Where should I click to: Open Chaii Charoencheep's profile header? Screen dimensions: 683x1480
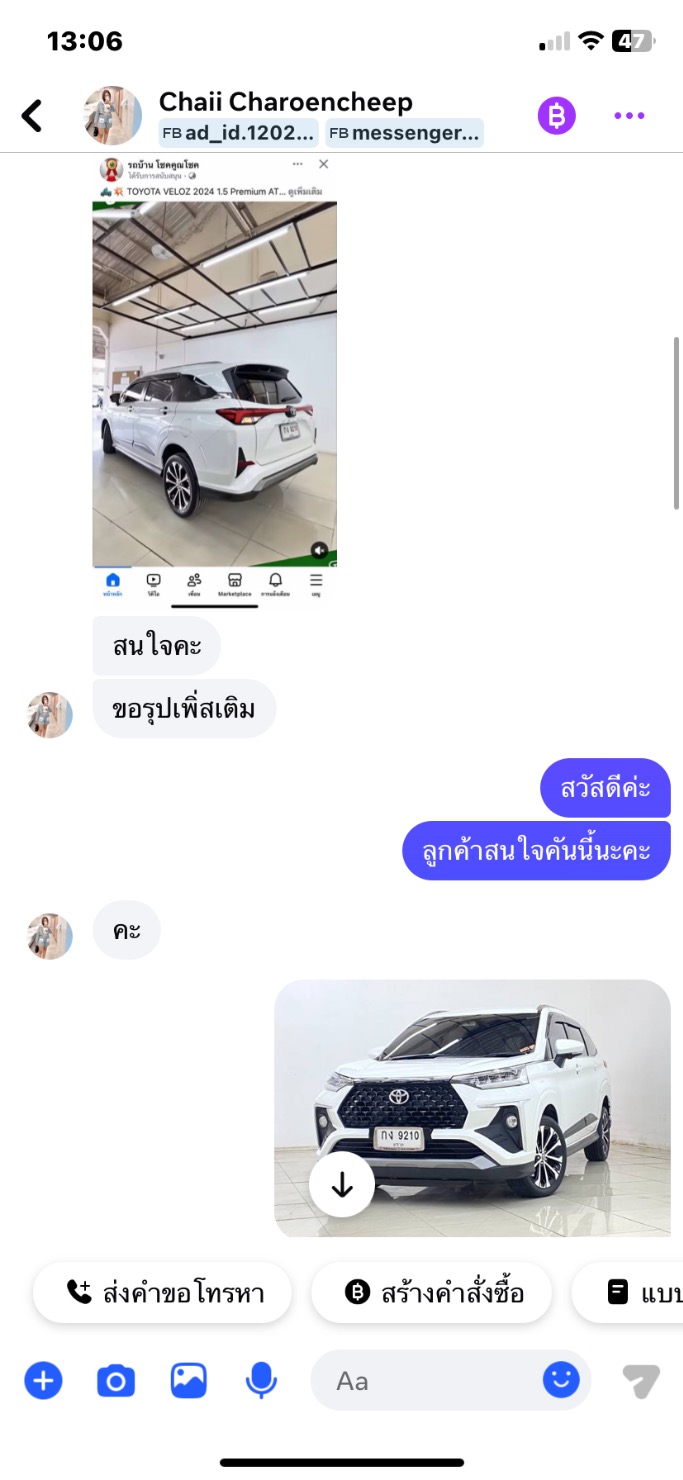[x=285, y=102]
